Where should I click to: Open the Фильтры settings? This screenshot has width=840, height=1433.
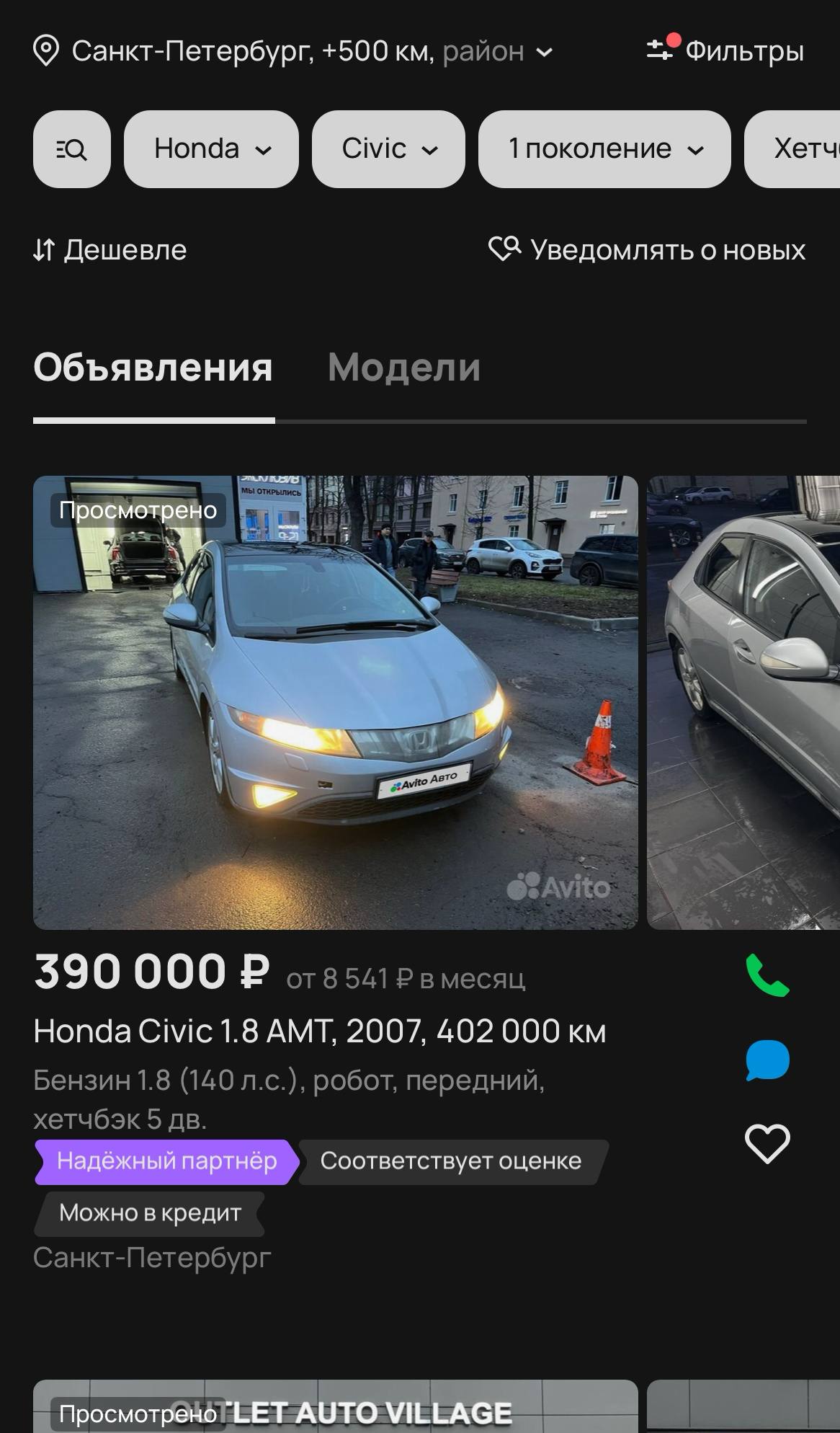coord(725,51)
